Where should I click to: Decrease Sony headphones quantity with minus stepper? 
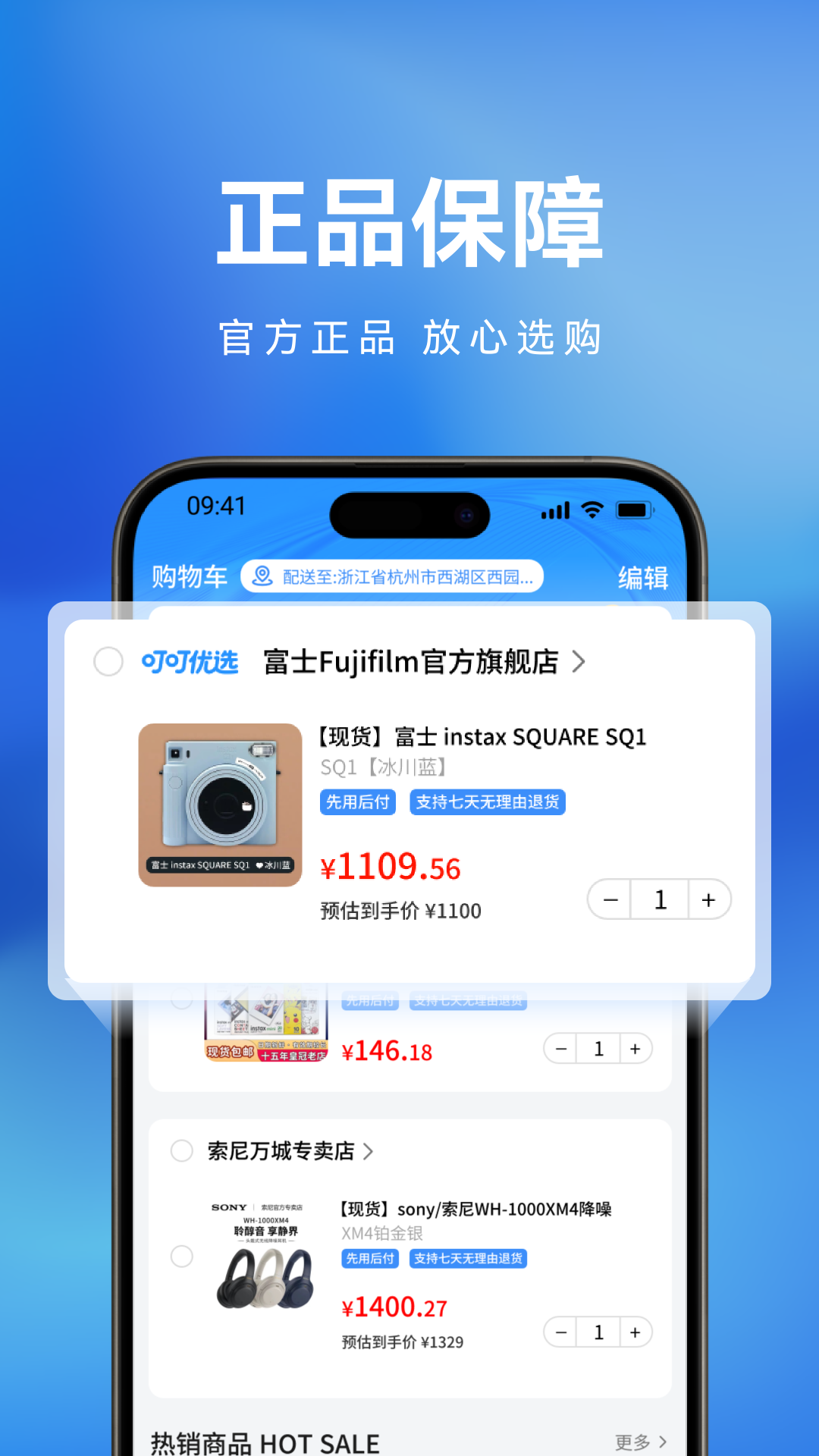560,1332
